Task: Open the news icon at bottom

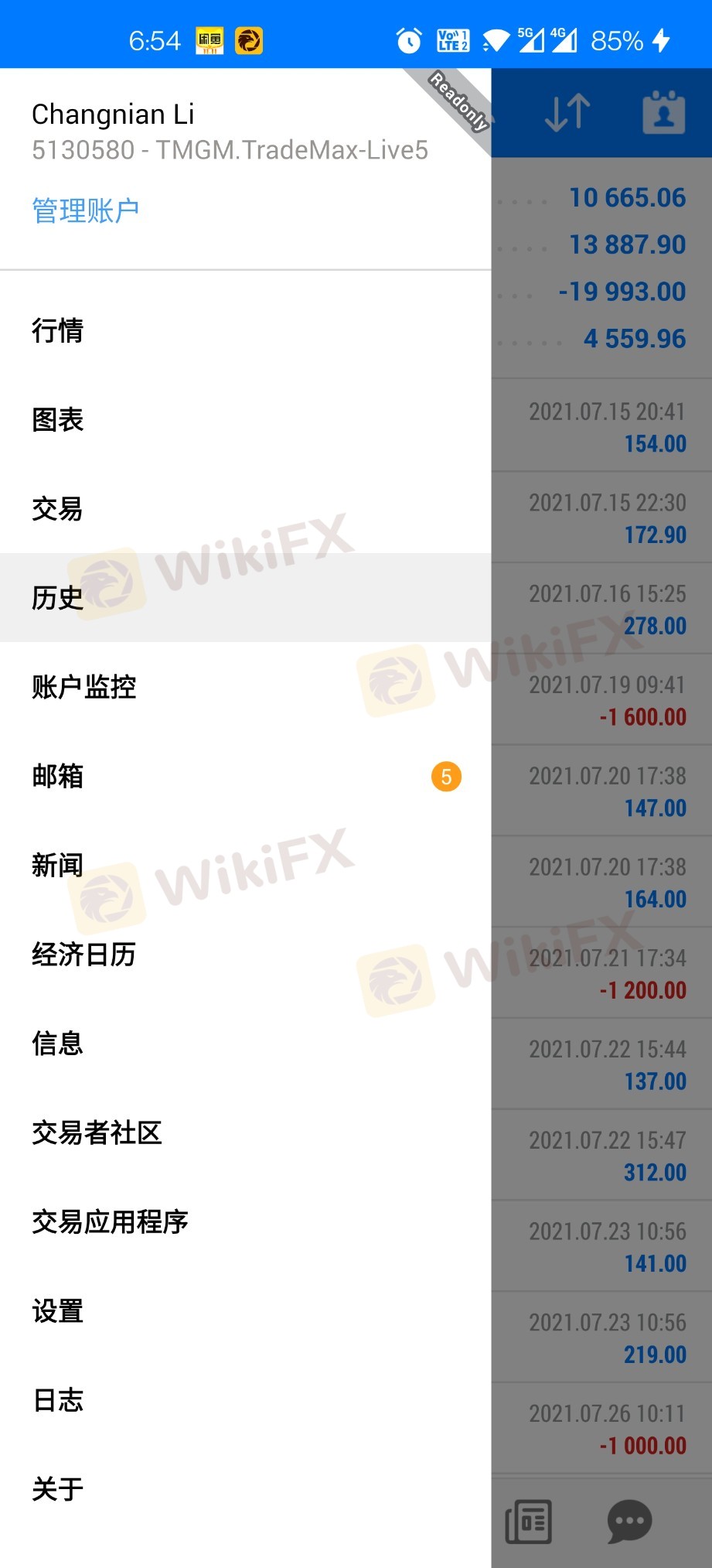Action: [x=529, y=1521]
